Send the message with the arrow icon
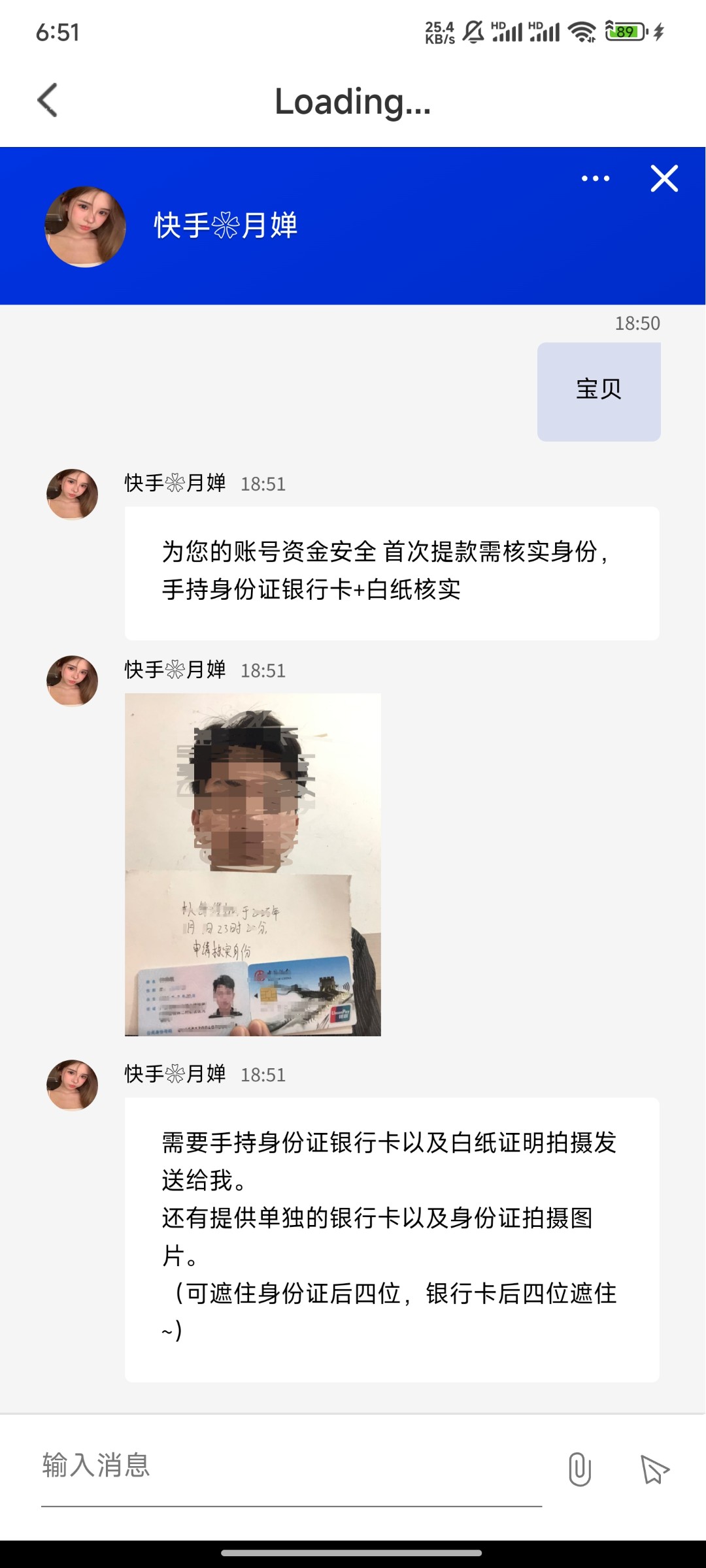 654,1470
